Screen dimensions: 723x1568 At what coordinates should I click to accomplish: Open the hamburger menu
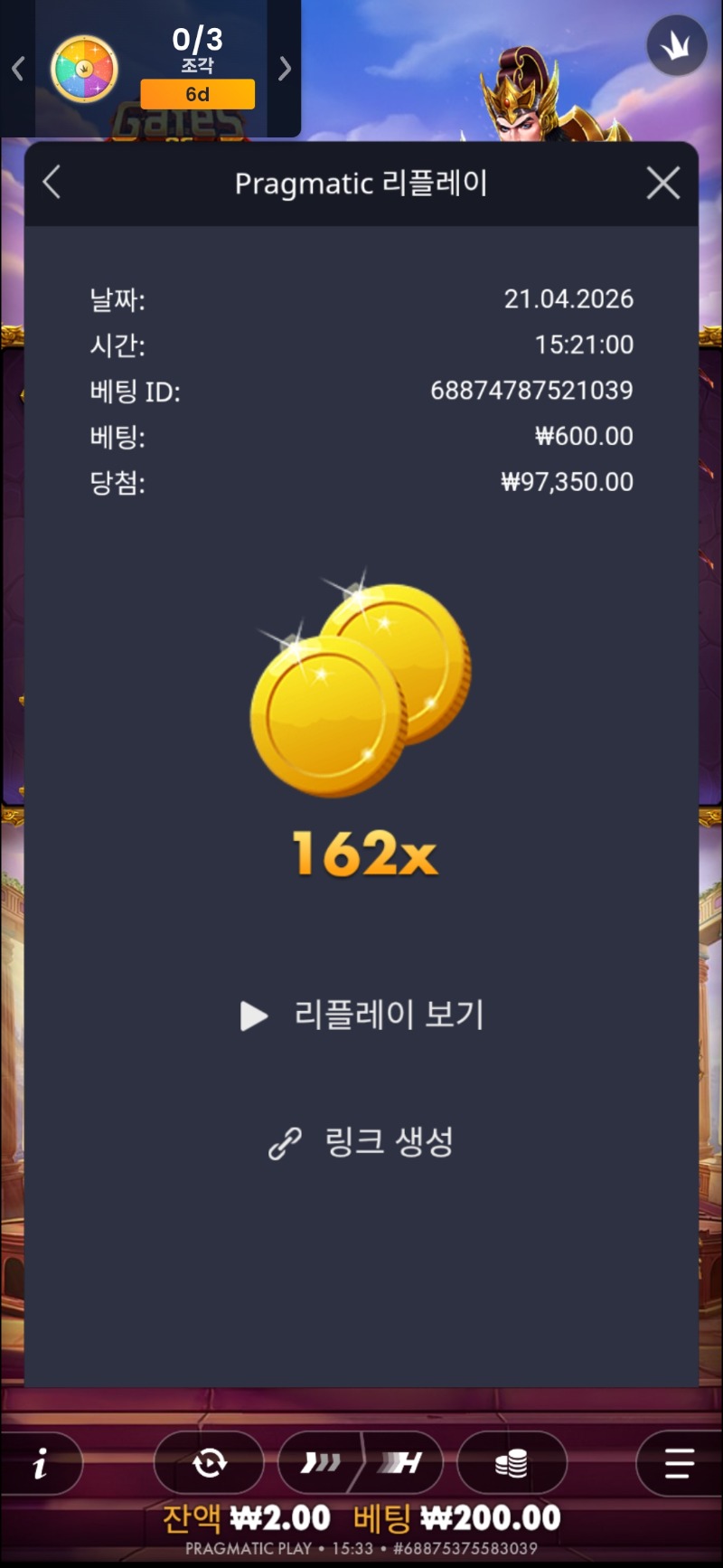click(679, 1463)
